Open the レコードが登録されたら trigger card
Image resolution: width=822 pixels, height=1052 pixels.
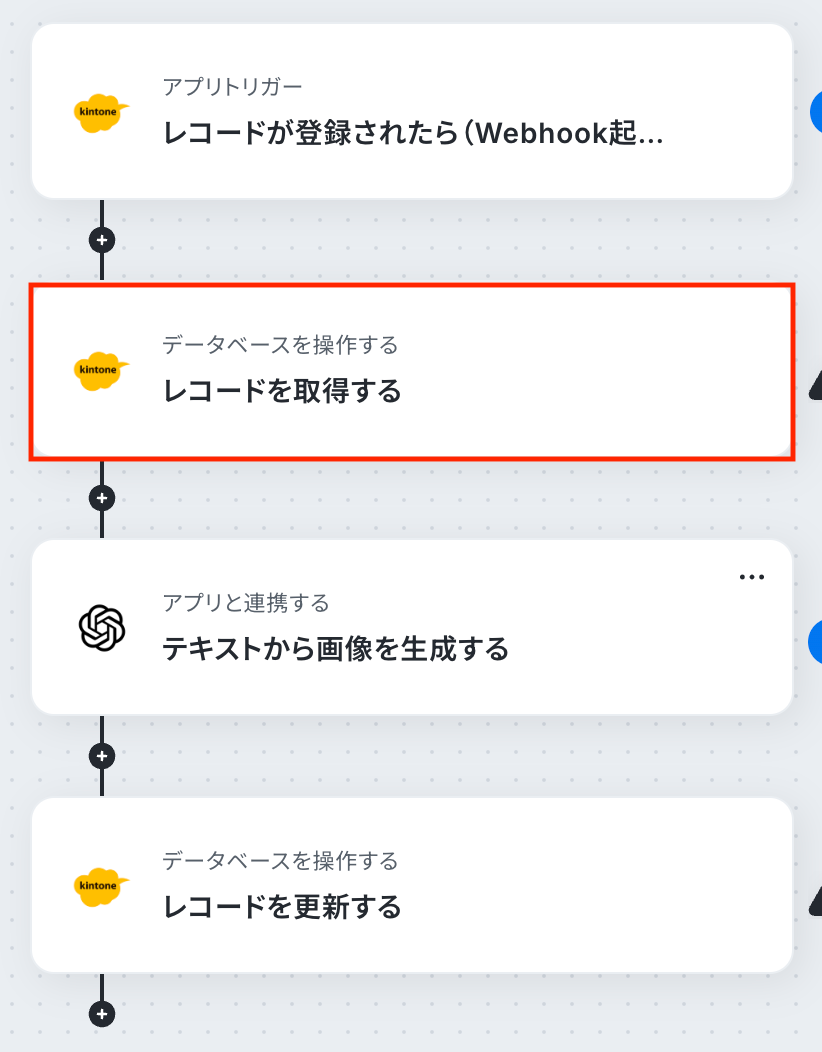coord(411,111)
